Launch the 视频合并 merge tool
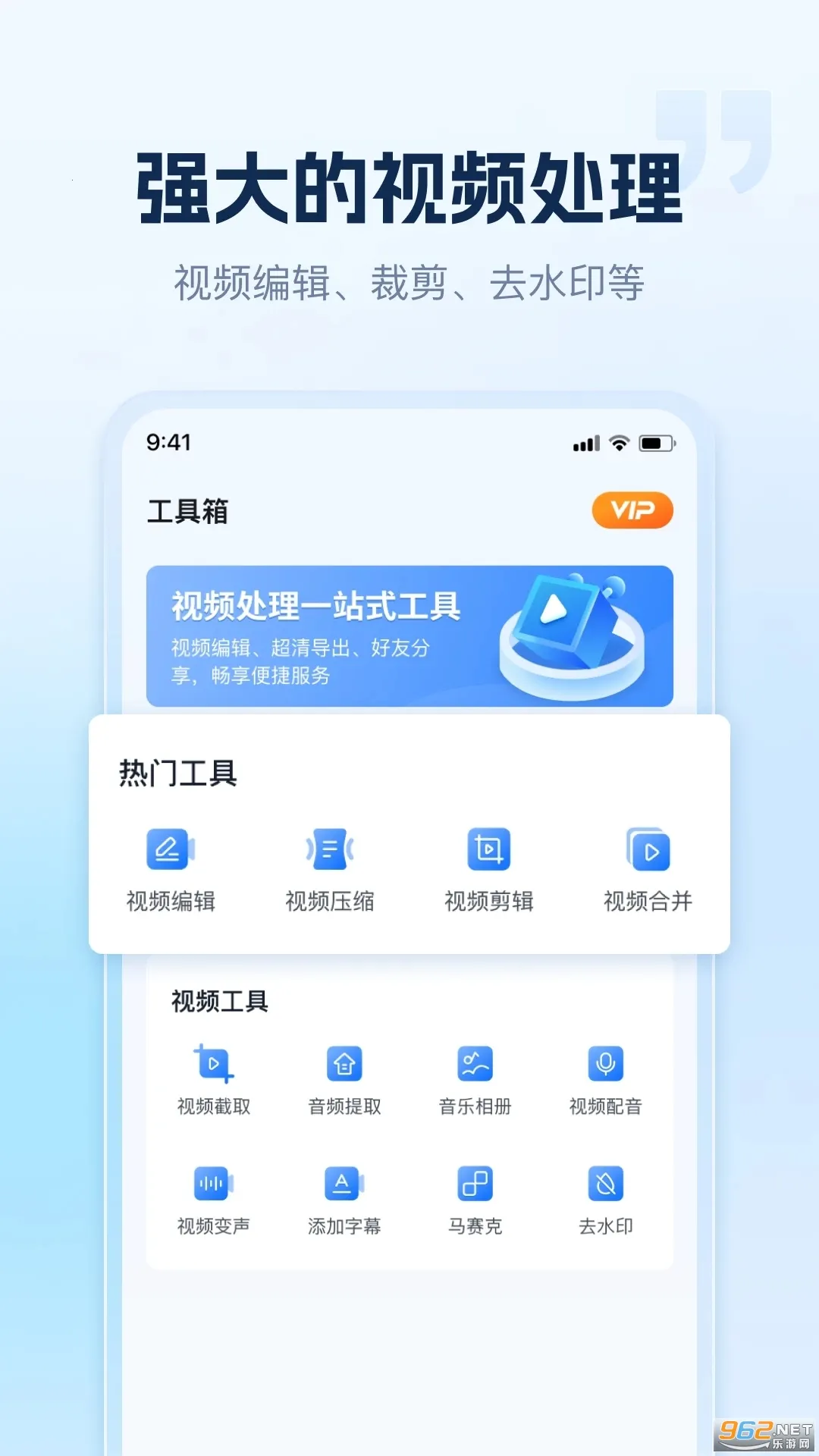This screenshot has width=819, height=1456. (x=648, y=870)
